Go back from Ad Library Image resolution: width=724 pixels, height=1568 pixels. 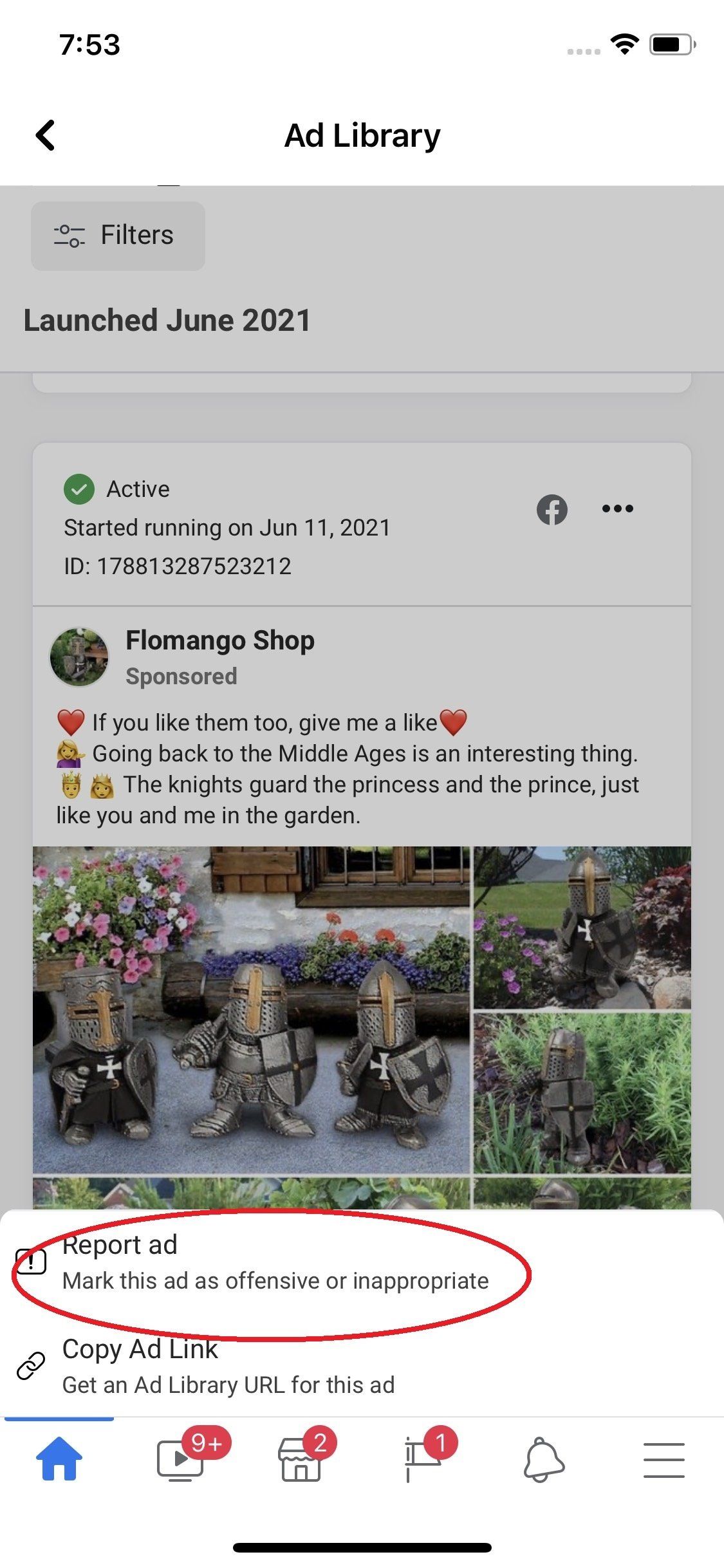[x=45, y=135]
